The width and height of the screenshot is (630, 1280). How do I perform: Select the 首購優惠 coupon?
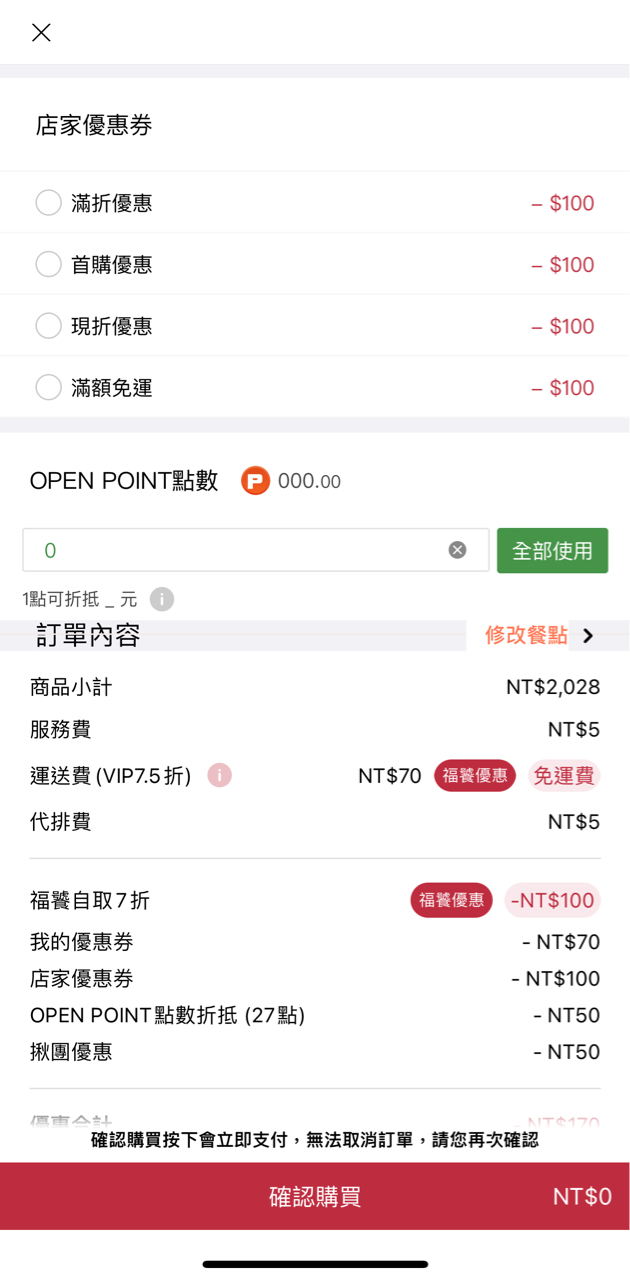49,264
